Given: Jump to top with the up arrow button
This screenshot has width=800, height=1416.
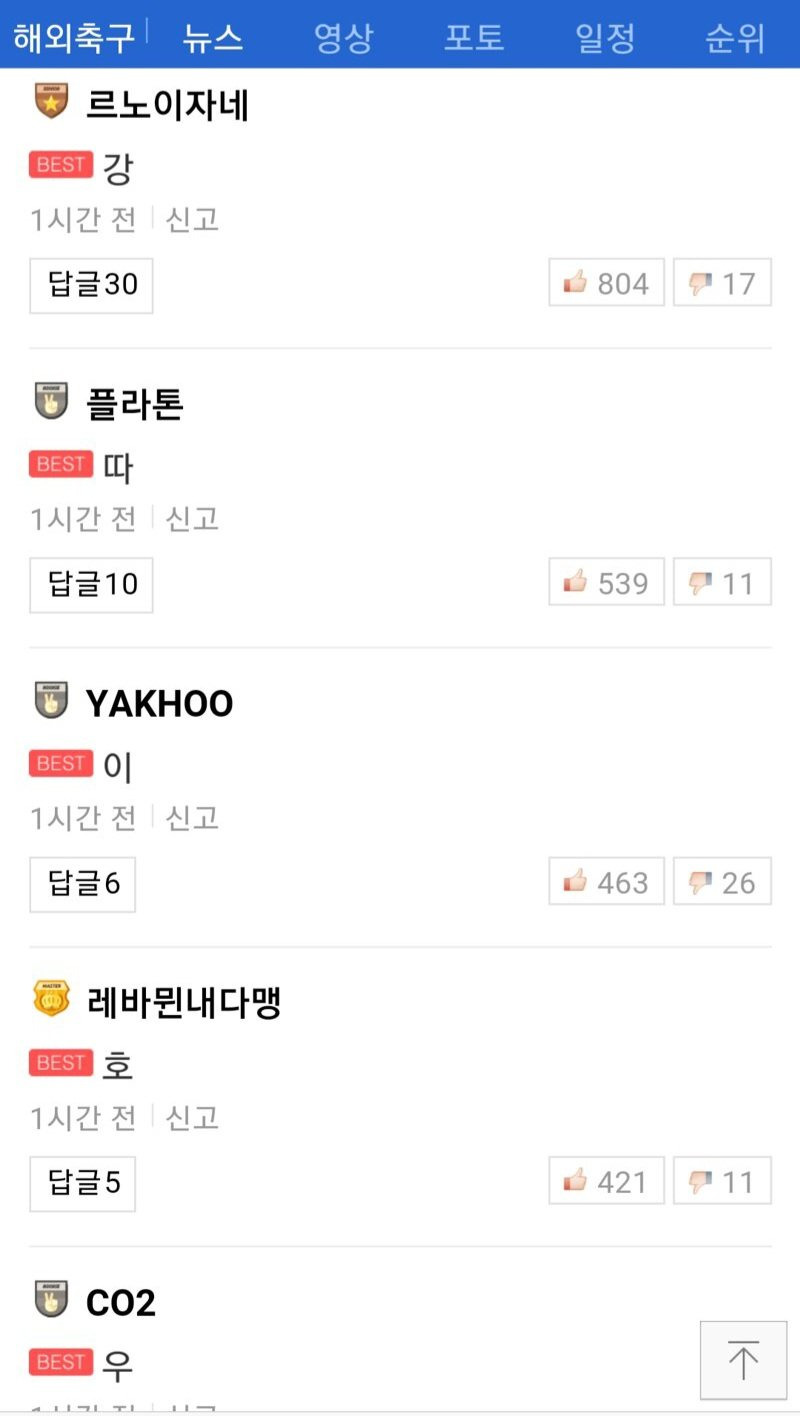Looking at the screenshot, I should click(x=743, y=1360).
